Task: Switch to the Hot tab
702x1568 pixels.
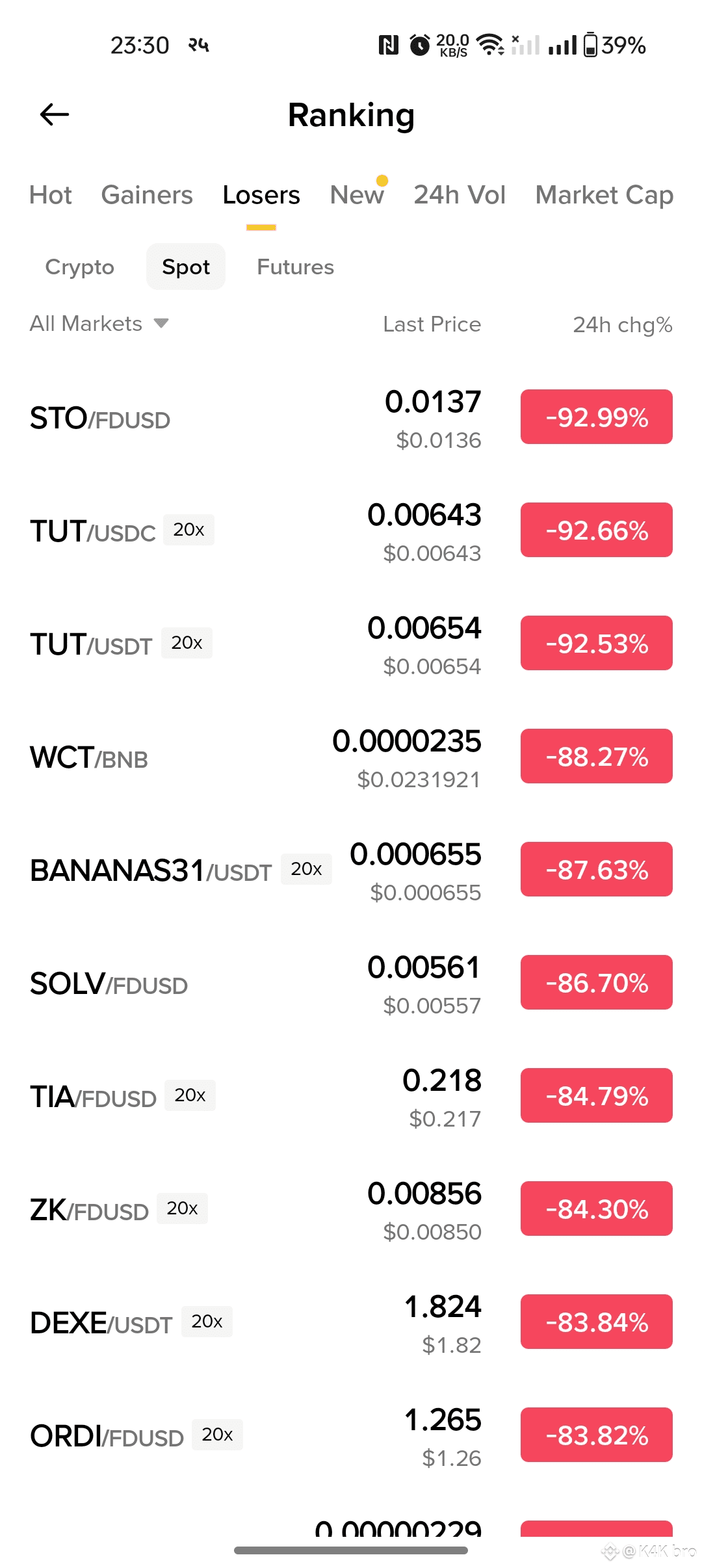Action: click(51, 195)
